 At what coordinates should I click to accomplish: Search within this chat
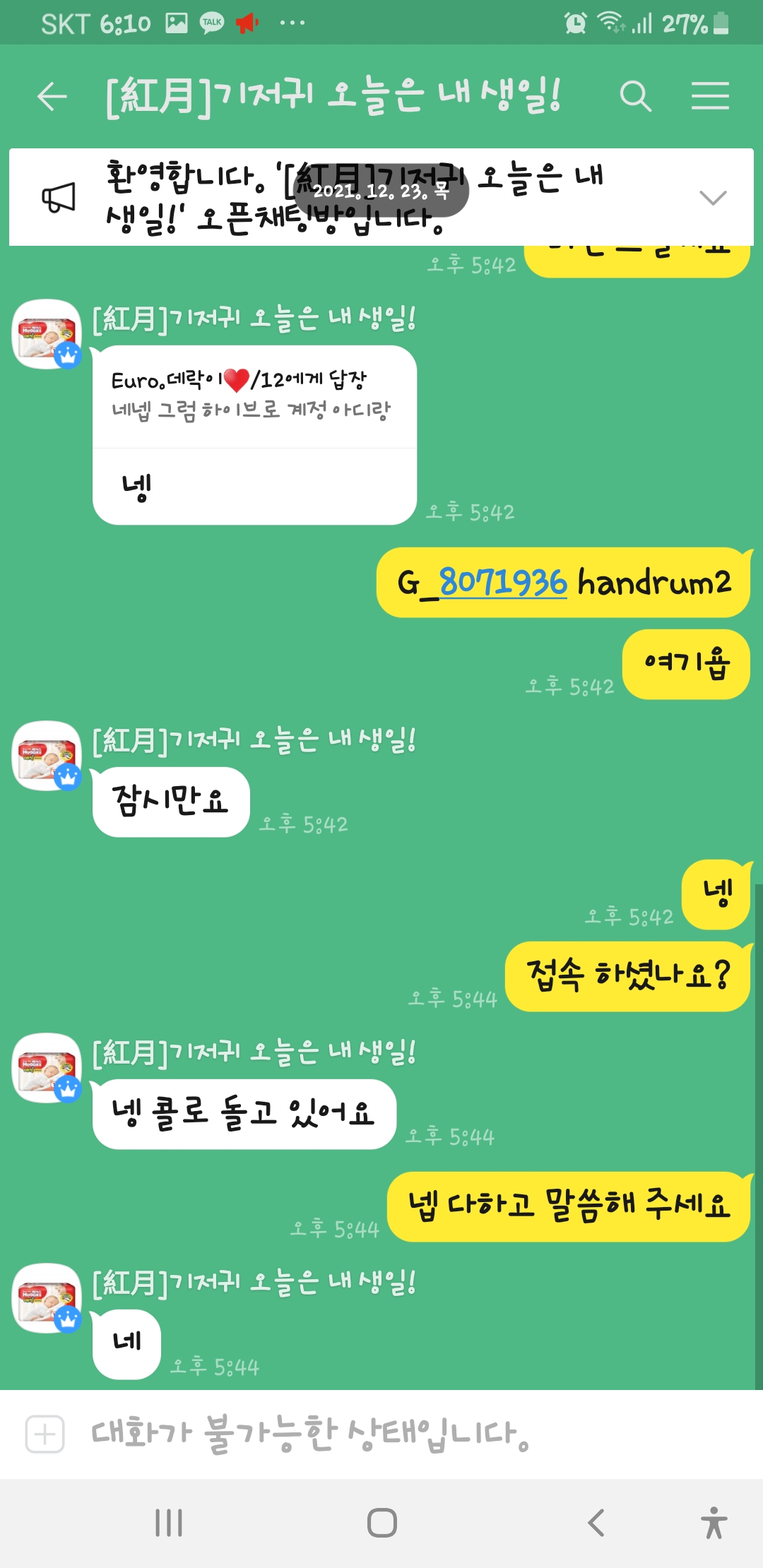click(x=635, y=96)
